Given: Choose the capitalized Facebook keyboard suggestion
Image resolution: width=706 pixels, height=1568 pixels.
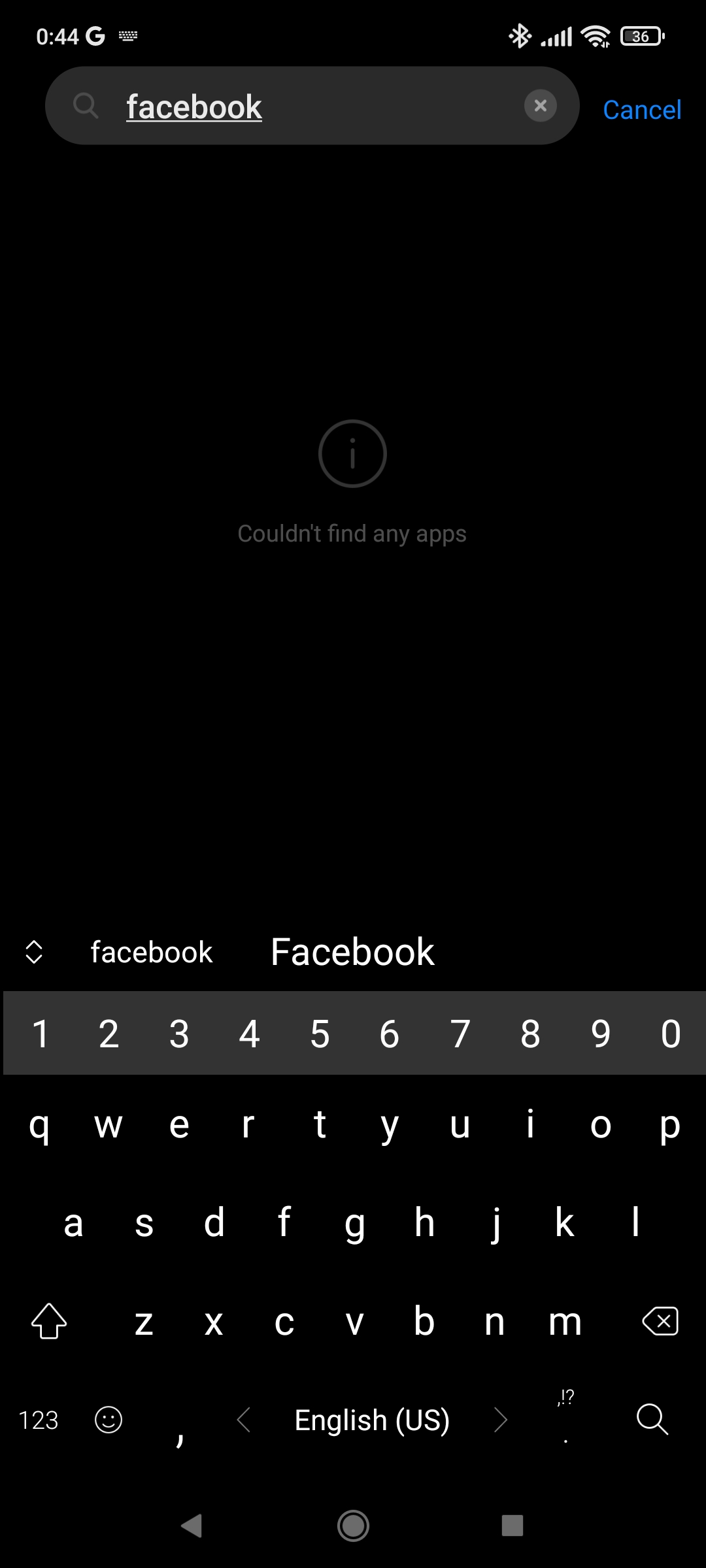Looking at the screenshot, I should click(x=352, y=952).
